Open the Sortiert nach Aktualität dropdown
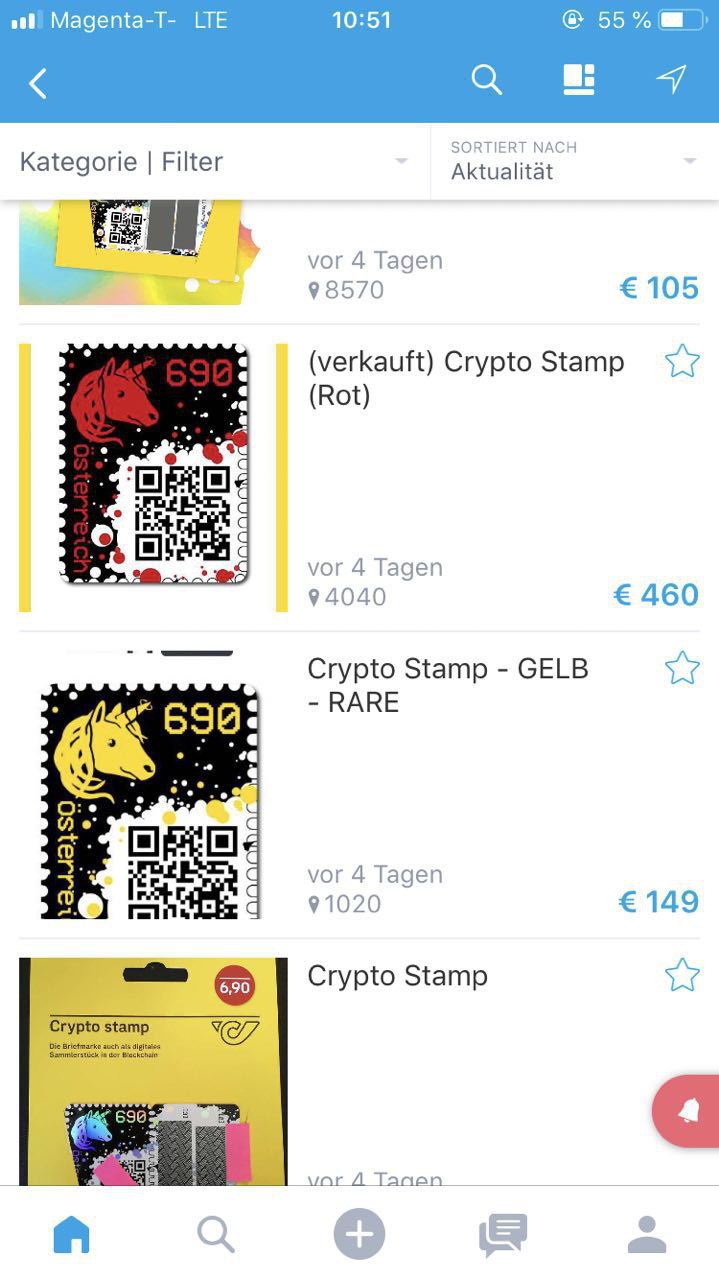The width and height of the screenshot is (719, 1280). pos(573,162)
